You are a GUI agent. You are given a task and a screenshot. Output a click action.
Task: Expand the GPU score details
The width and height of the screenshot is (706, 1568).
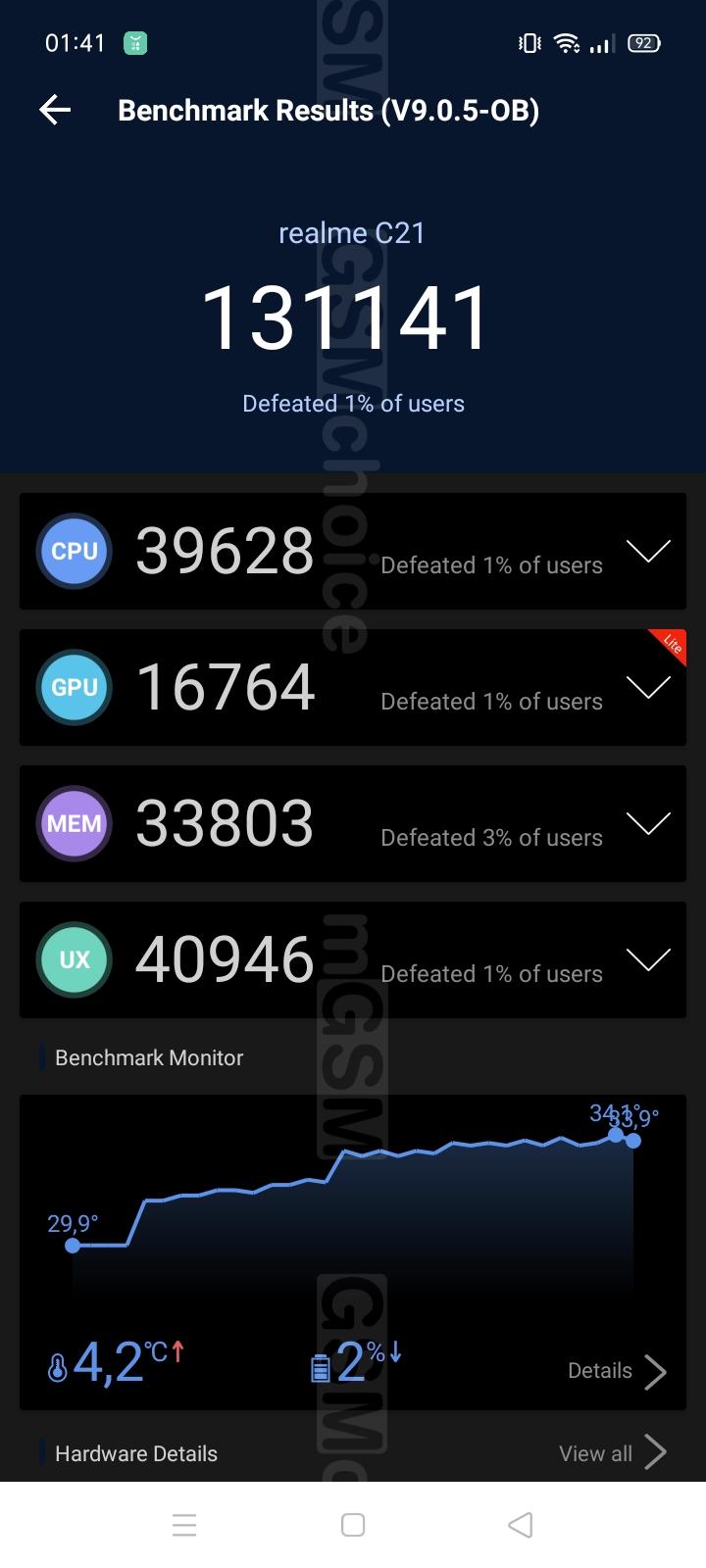[x=648, y=687]
